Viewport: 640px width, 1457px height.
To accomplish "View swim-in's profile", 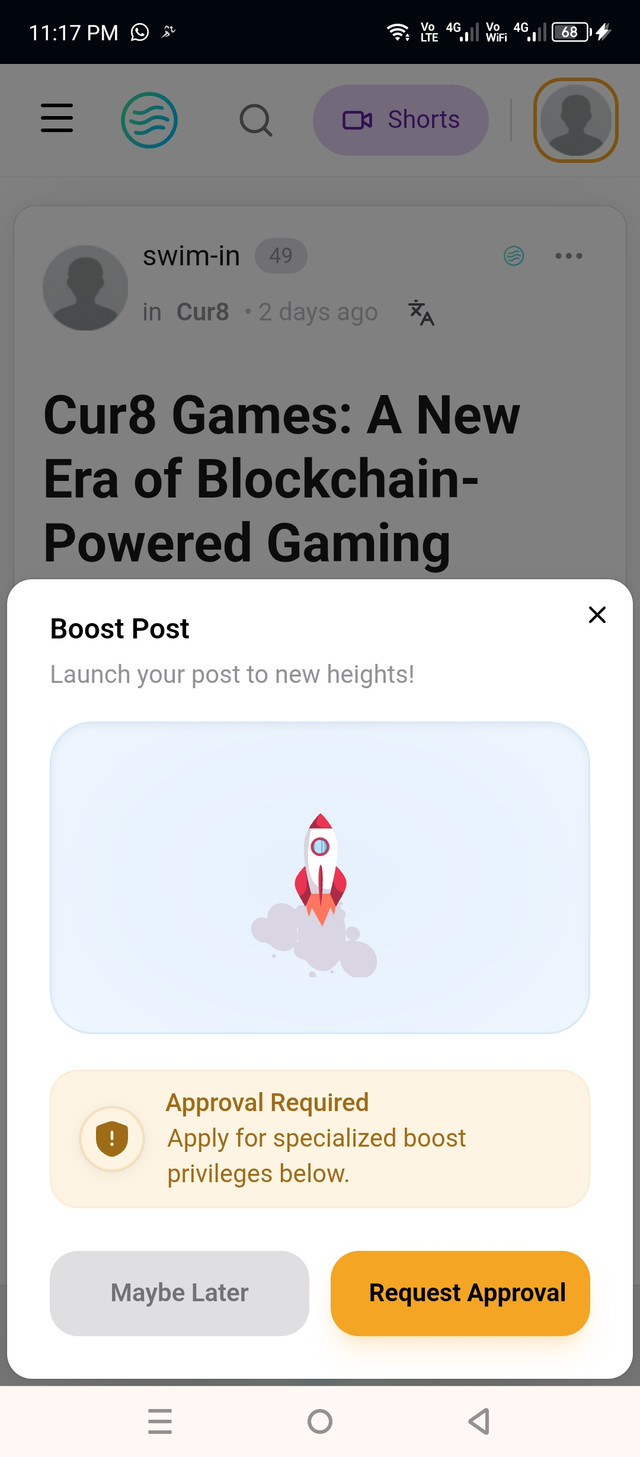I will tap(191, 256).
